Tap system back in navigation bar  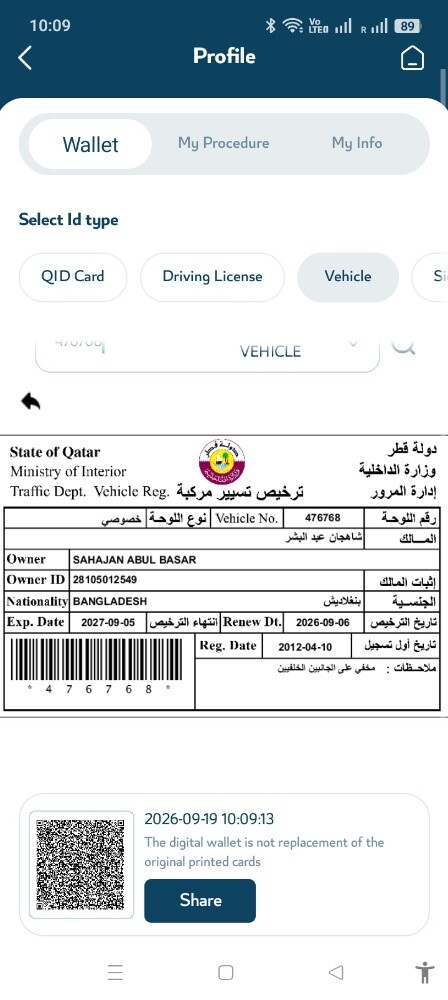pyautogui.click(x=336, y=972)
